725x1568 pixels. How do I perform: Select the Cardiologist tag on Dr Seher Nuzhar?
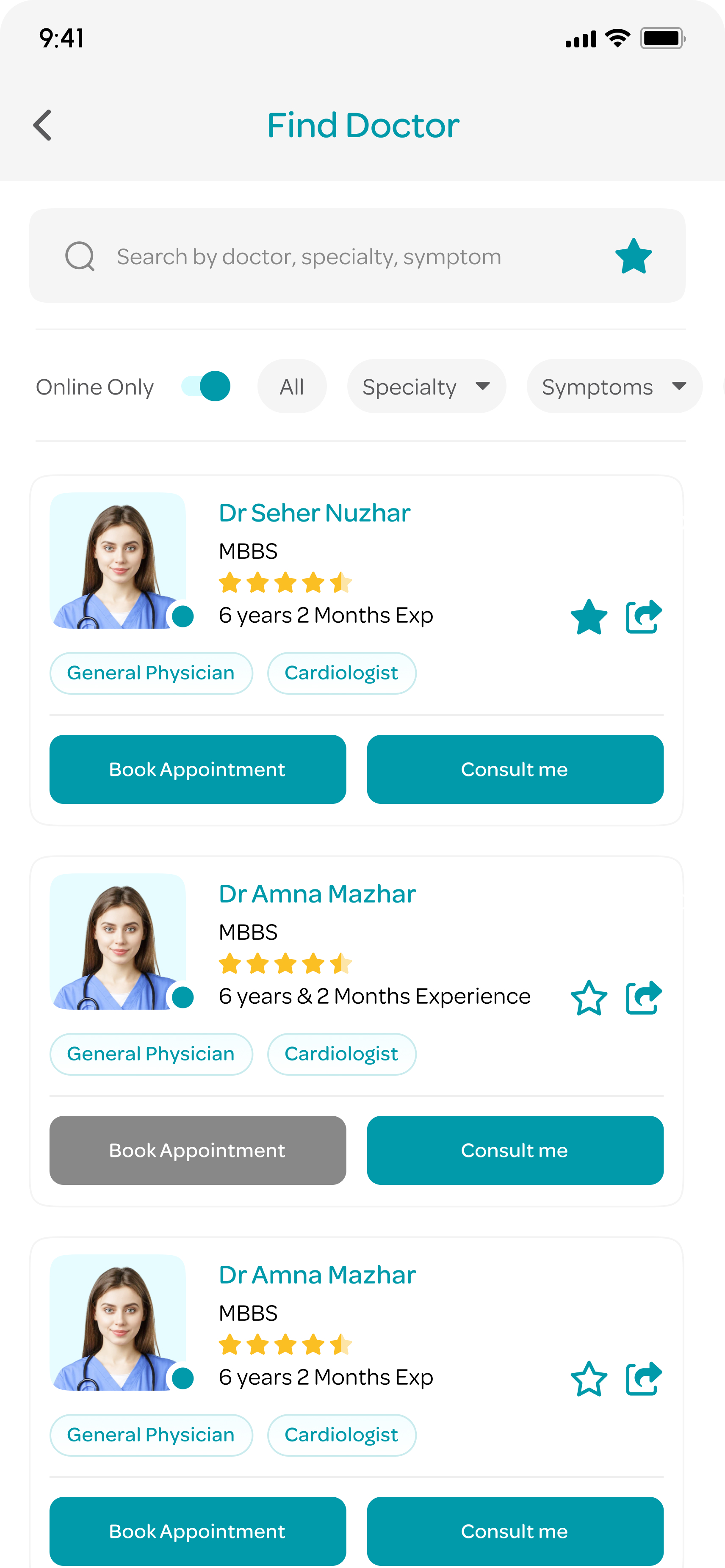tap(341, 673)
